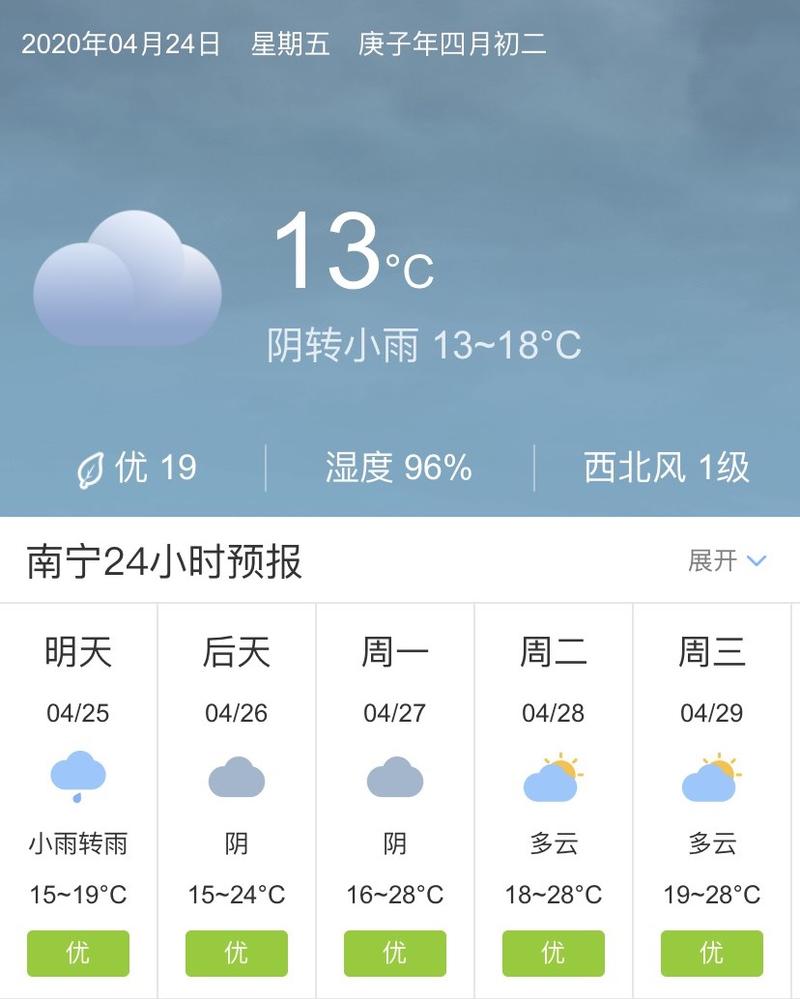
Task: Click the 阴转小雨 13~18°C summary text
Action: click(x=428, y=345)
